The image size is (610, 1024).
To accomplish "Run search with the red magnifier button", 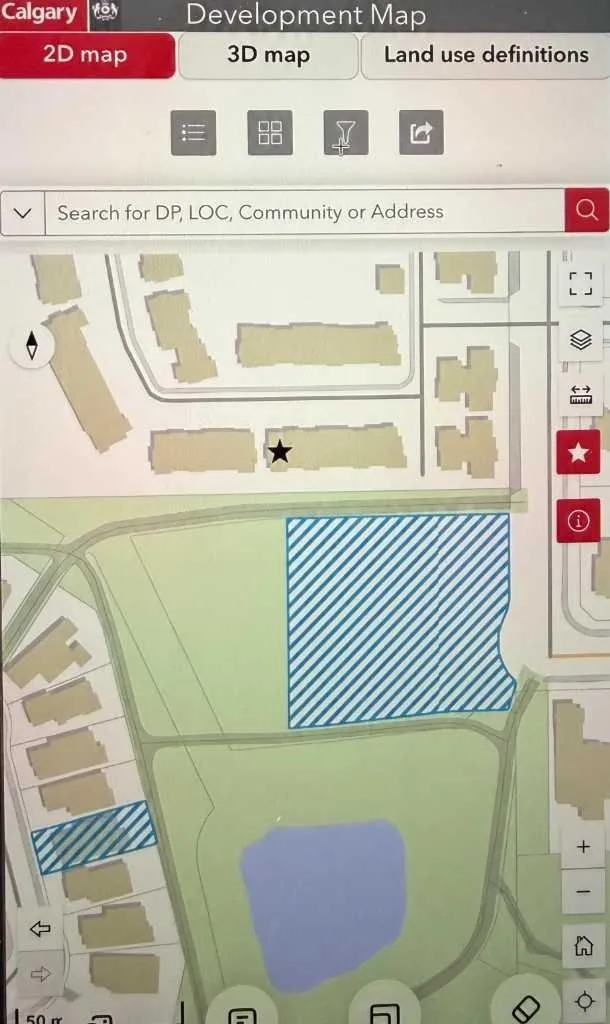I will 586,210.
